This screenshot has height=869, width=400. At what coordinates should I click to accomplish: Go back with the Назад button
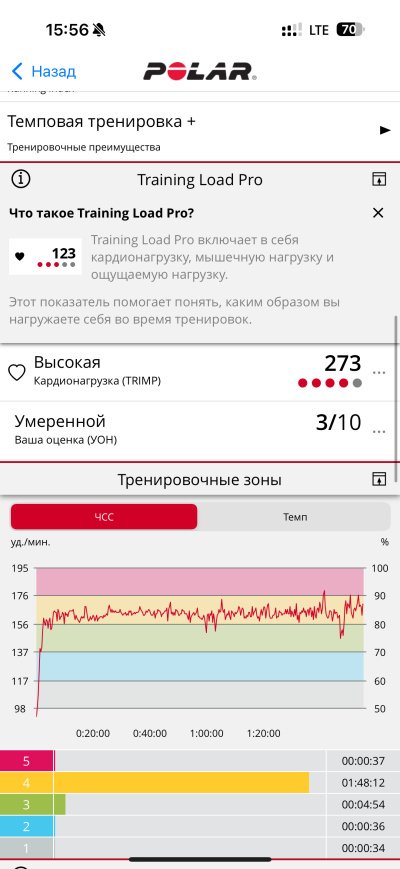[44, 71]
